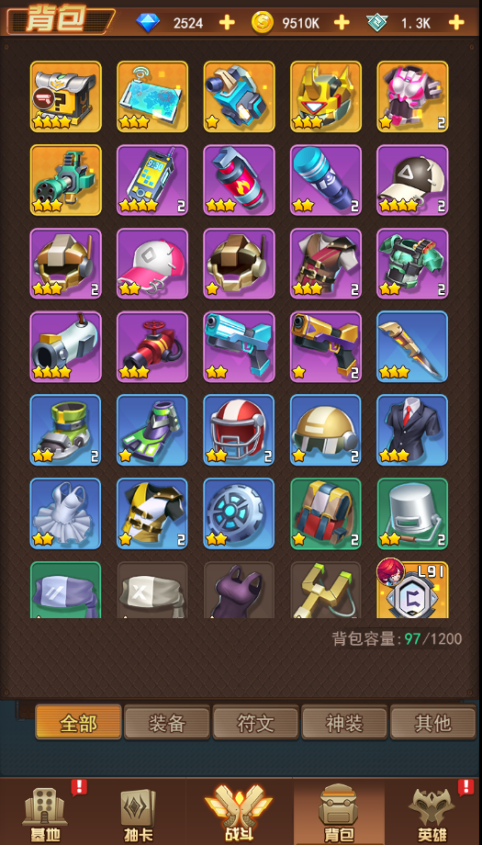
Task: Switch to the 装备 filter tab
Action: (x=167, y=723)
